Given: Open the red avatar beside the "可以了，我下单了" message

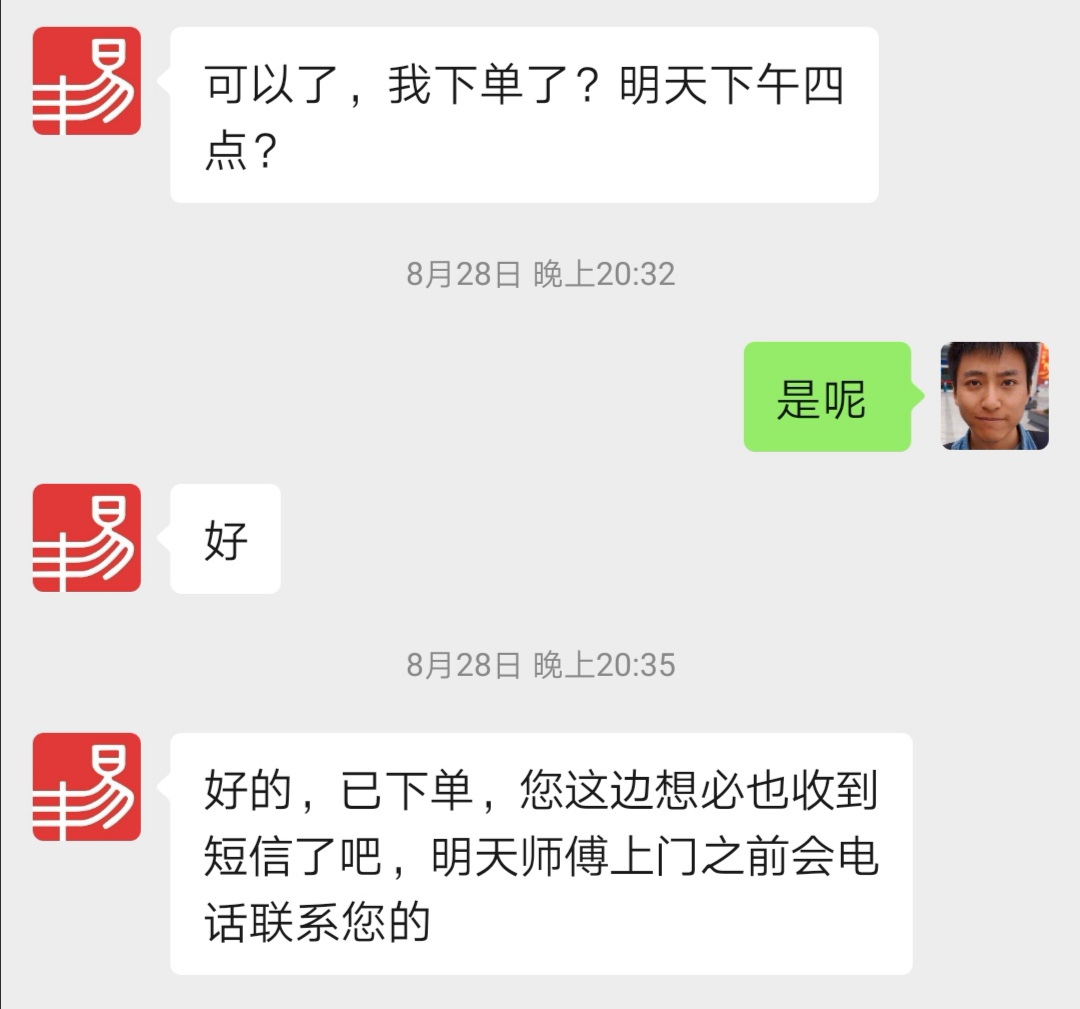Looking at the screenshot, I should 87,81.
